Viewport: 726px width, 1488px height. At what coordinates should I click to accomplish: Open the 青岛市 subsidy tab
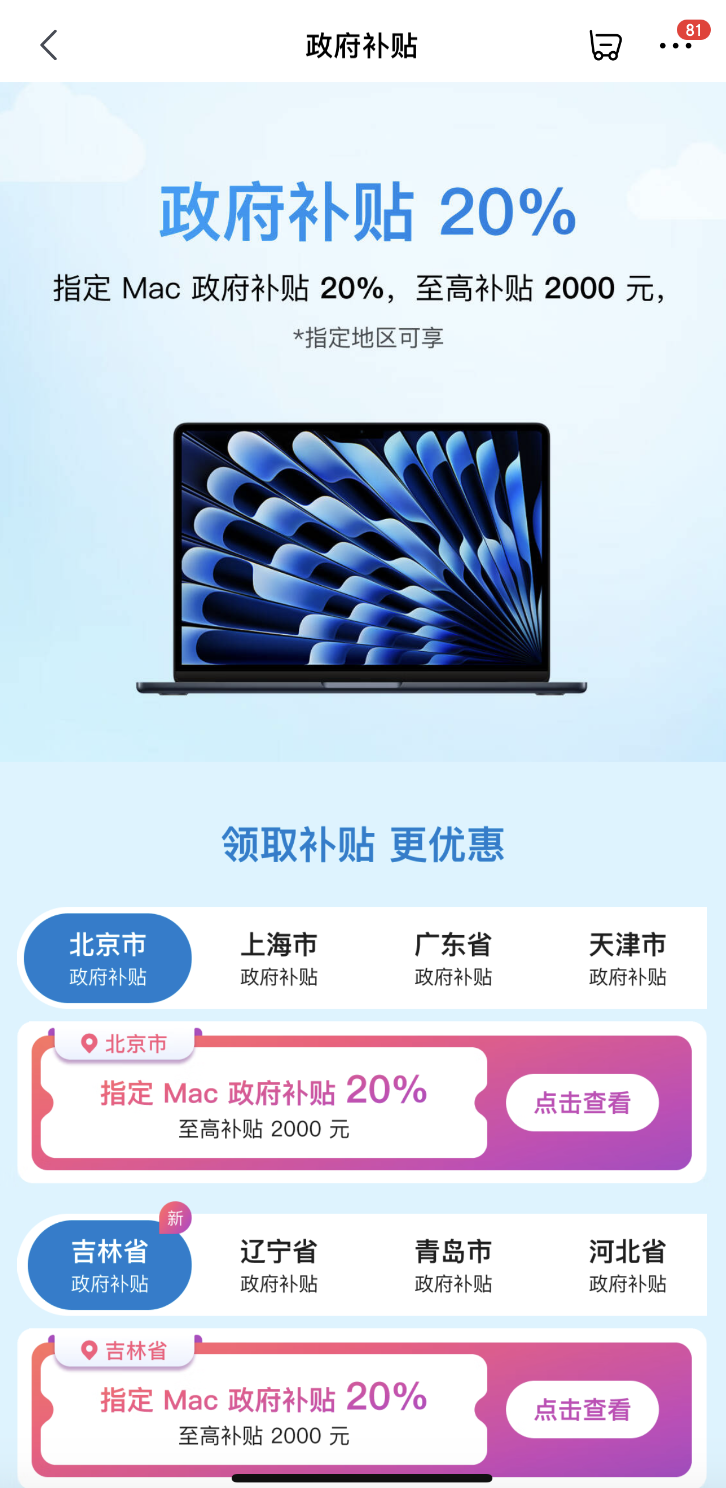click(x=453, y=1265)
